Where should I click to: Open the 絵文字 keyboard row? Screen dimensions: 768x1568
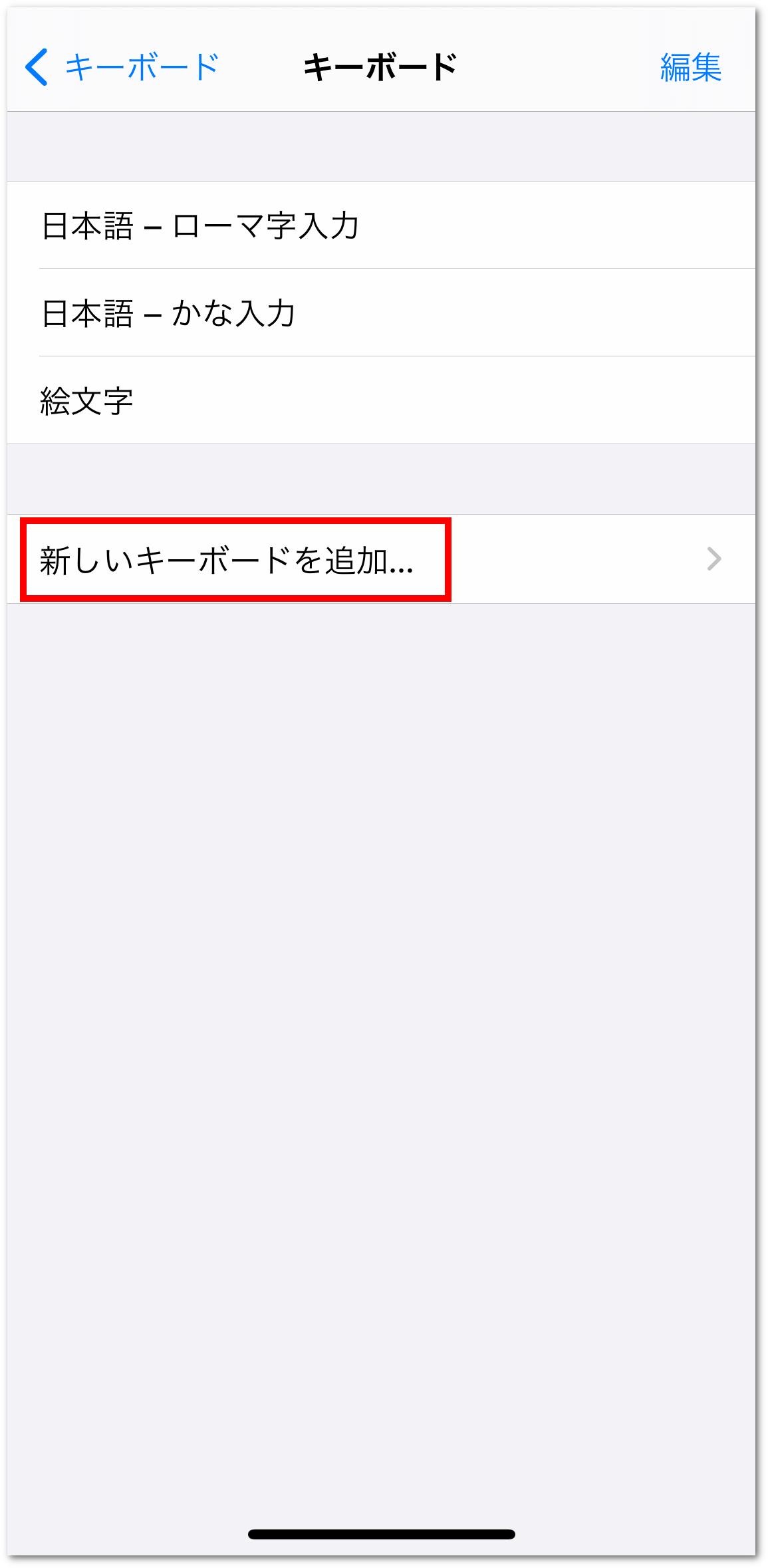click(x=381, y=400)
